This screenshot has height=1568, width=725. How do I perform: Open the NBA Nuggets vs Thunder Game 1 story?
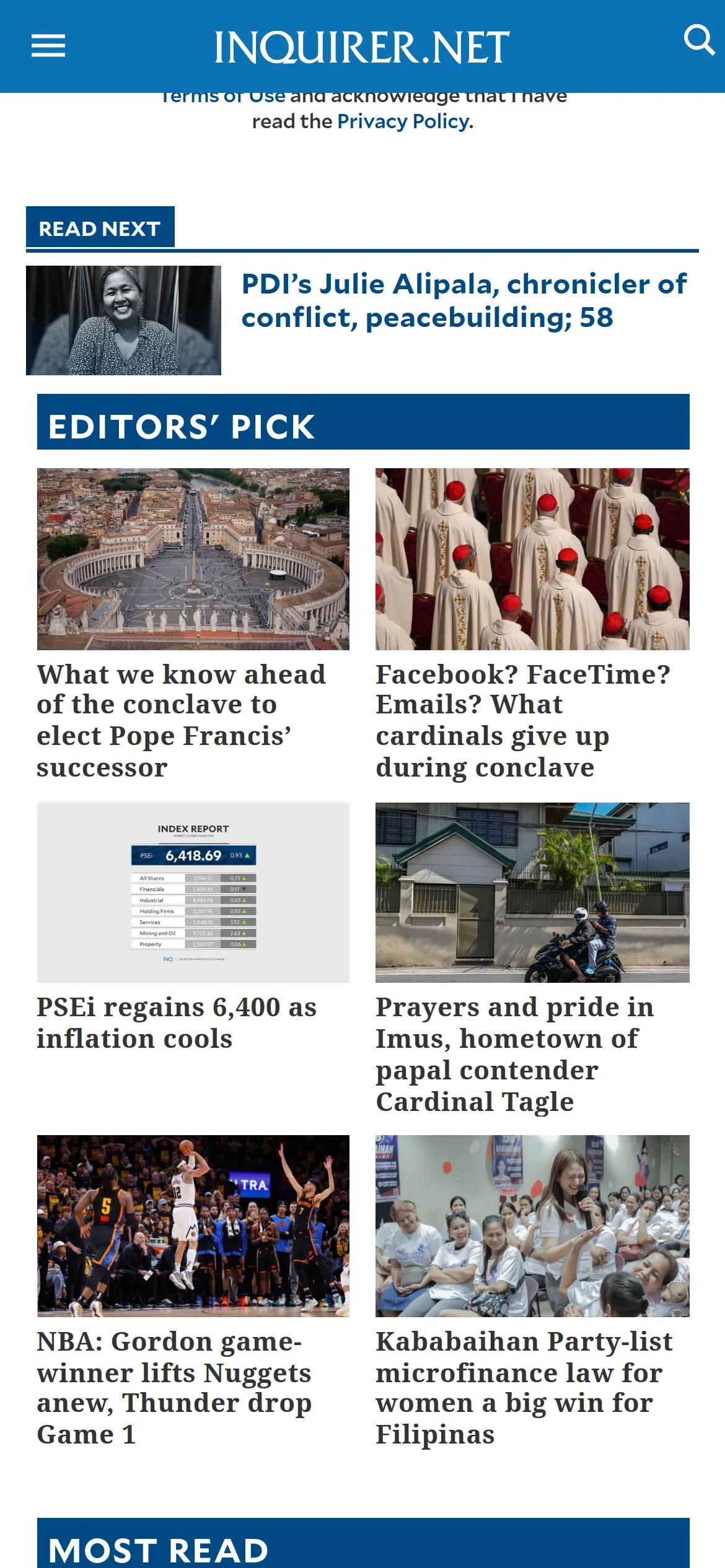(174, 1387)
